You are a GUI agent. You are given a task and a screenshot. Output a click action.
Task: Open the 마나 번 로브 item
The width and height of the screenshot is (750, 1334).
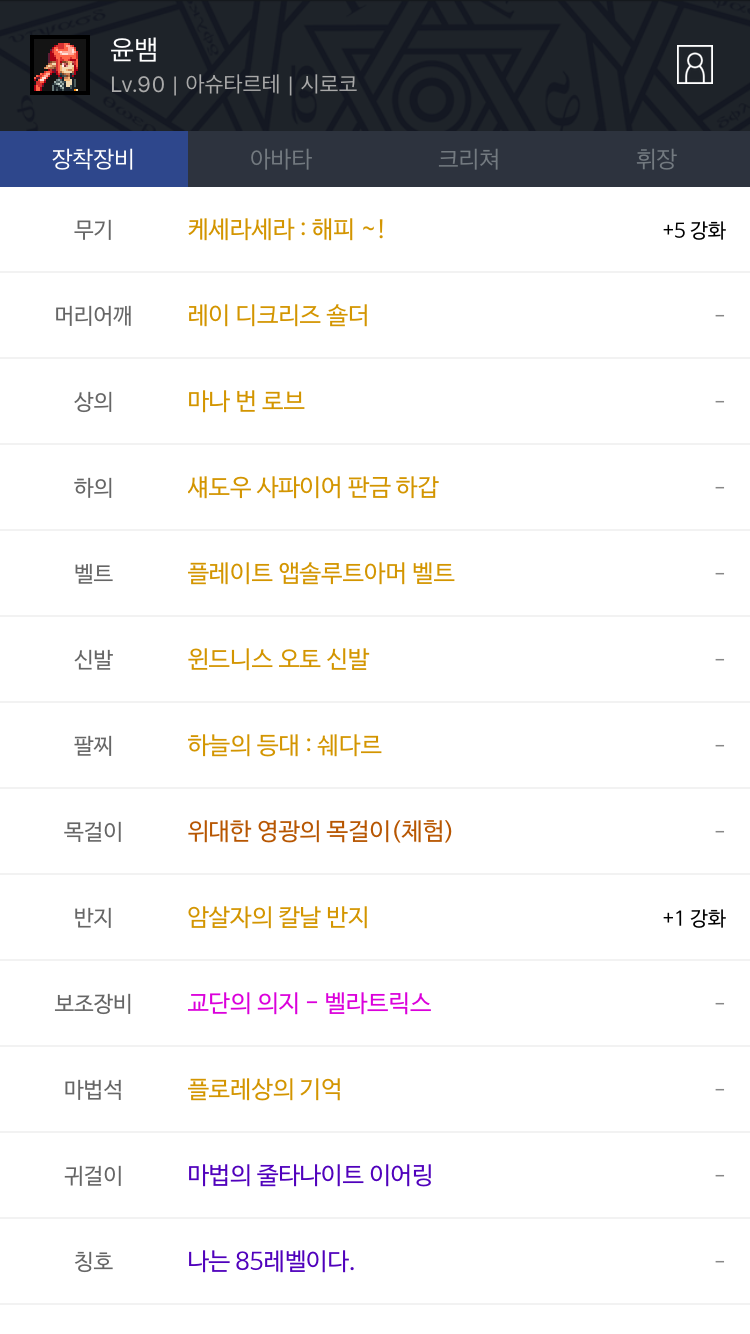tap(246, 402)
